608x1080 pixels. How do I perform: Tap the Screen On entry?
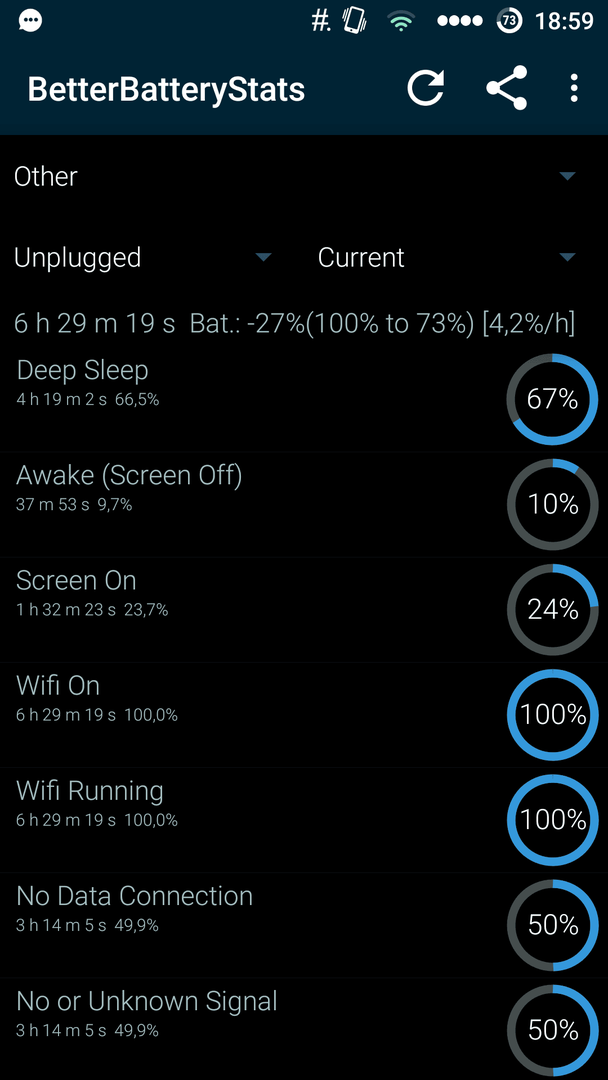click(x=304, y=610)
